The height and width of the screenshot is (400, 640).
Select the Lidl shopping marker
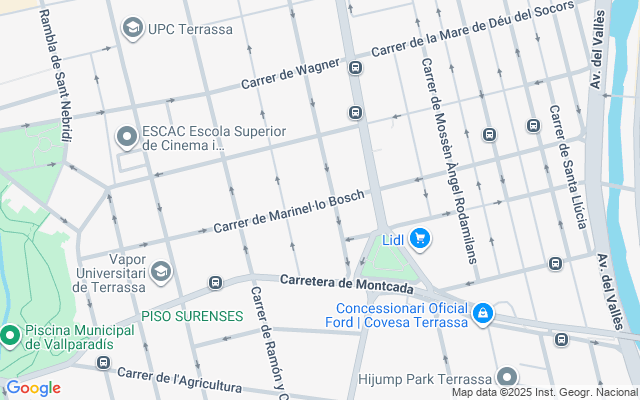coord(420,239)
